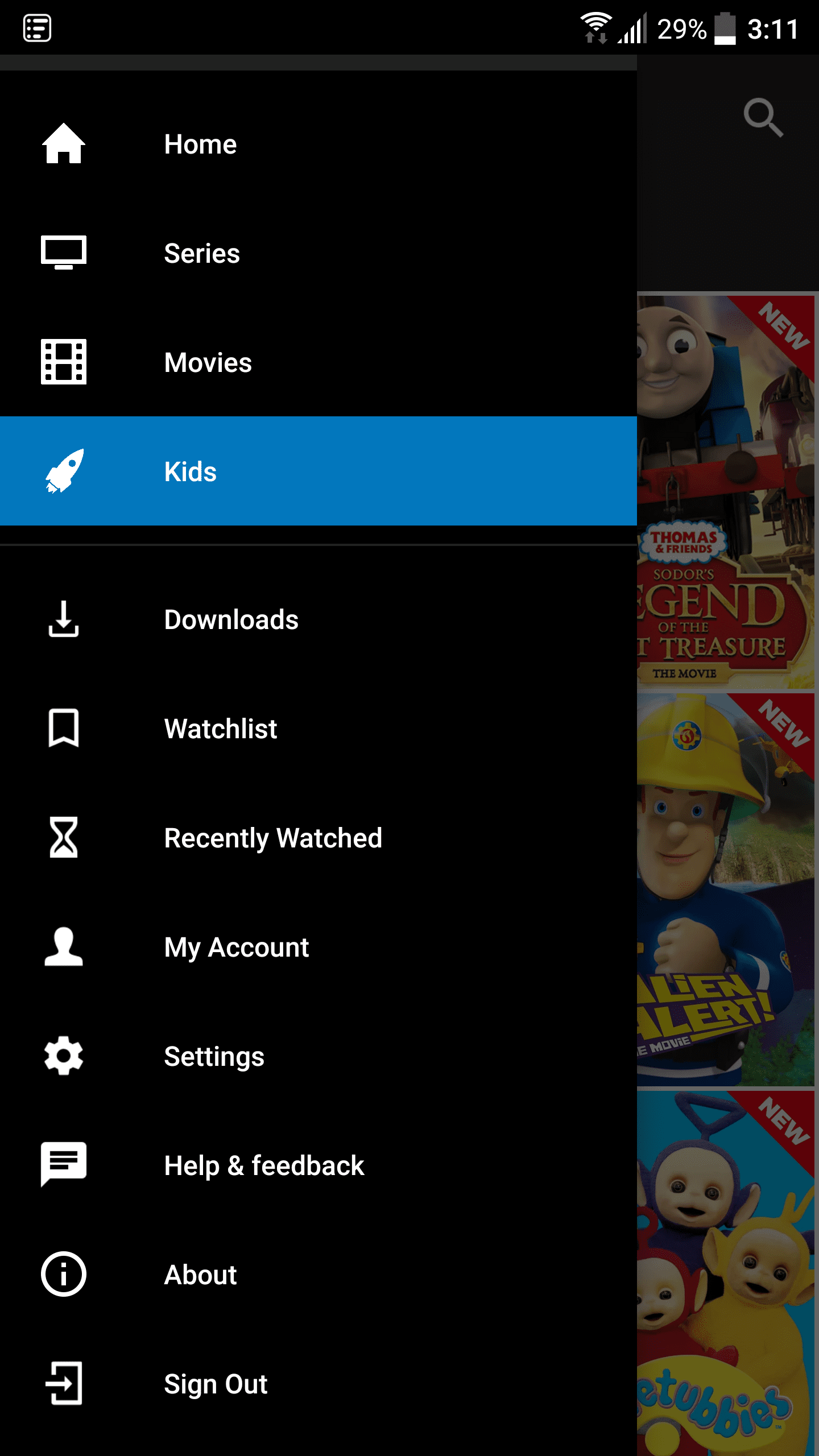Go to My Account

click(x=318, y=947)
